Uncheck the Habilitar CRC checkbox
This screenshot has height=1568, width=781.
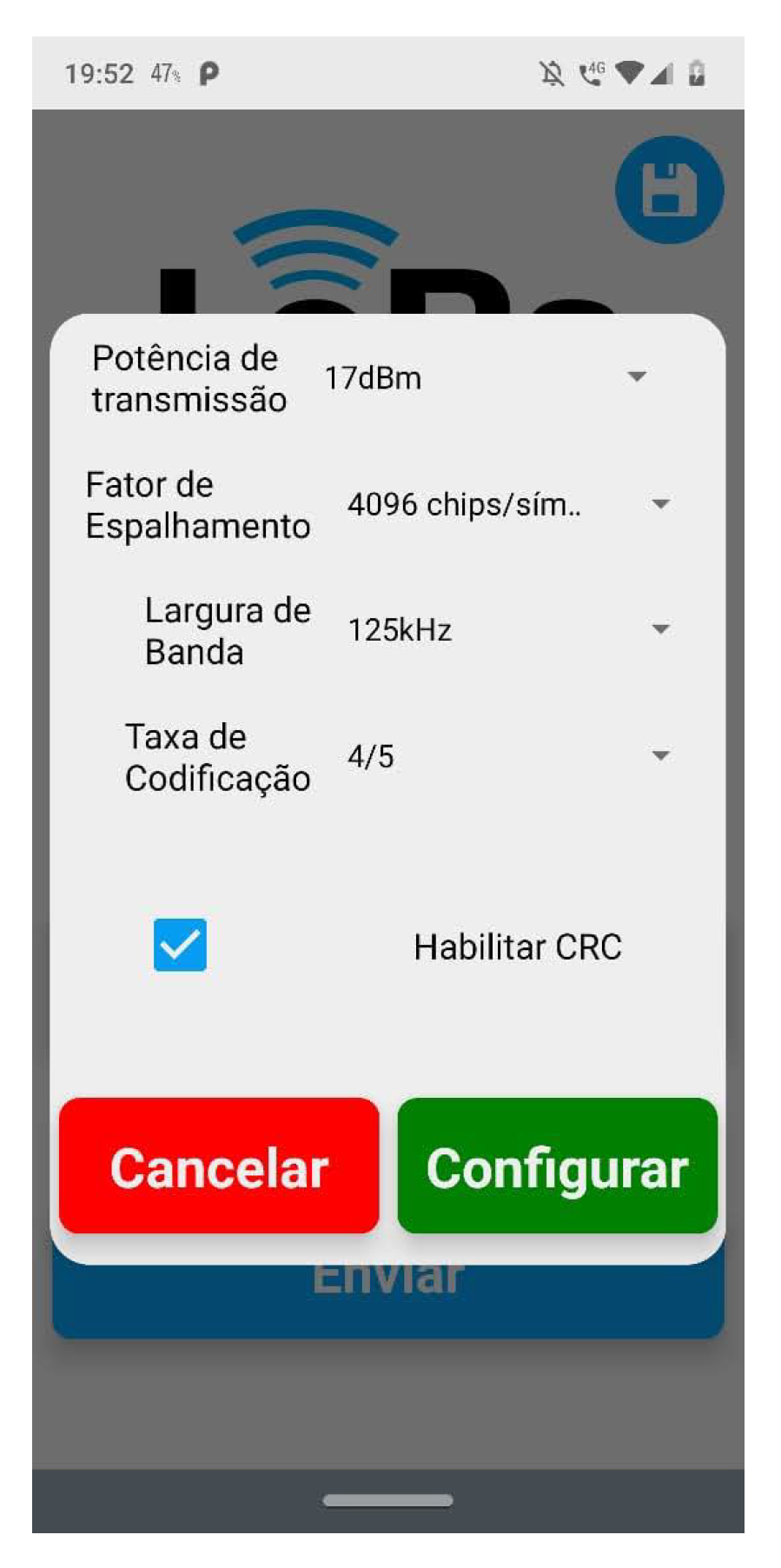pyautogui.click(x=180, y=945)
